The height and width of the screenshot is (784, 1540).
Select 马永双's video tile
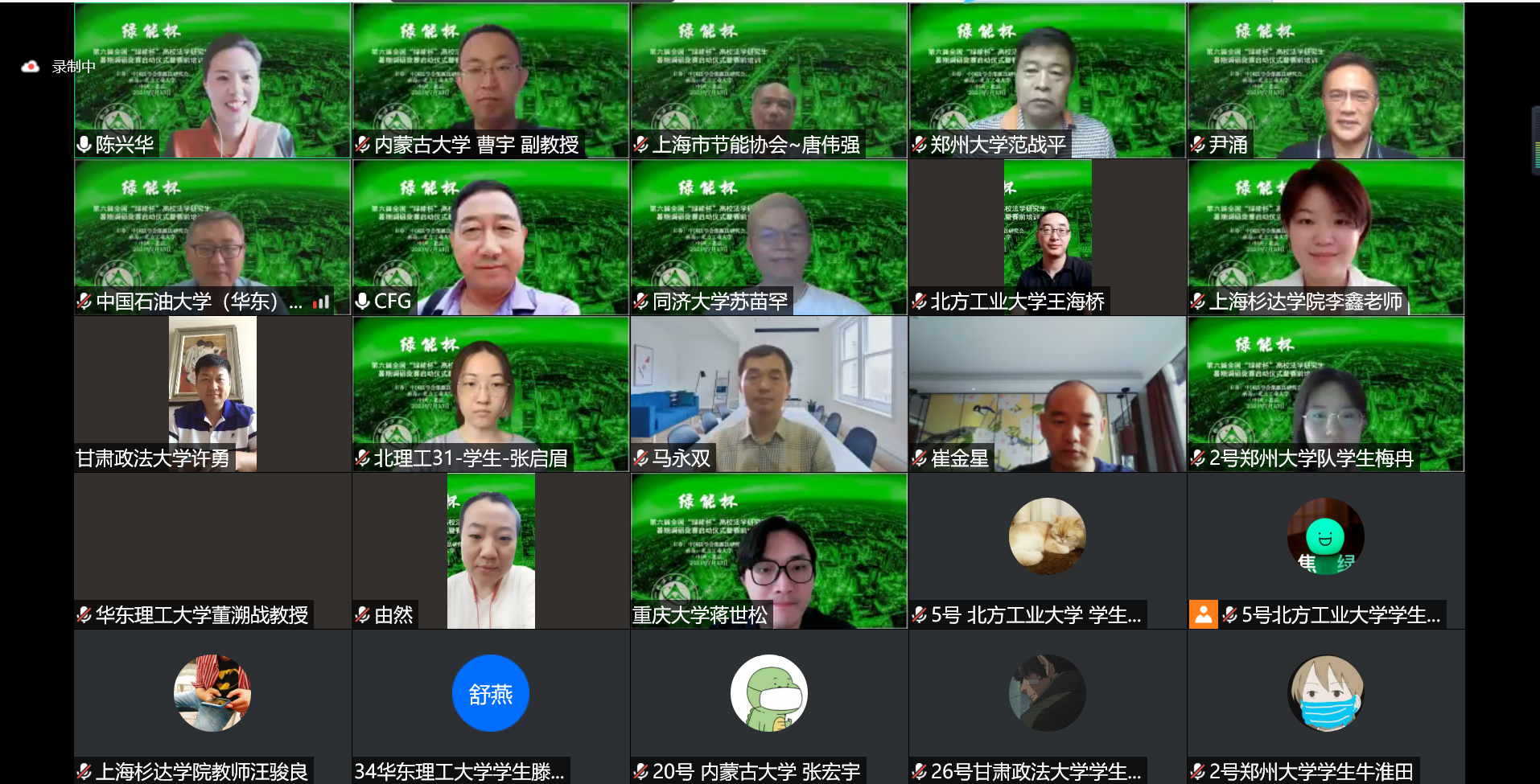(769, 394)
